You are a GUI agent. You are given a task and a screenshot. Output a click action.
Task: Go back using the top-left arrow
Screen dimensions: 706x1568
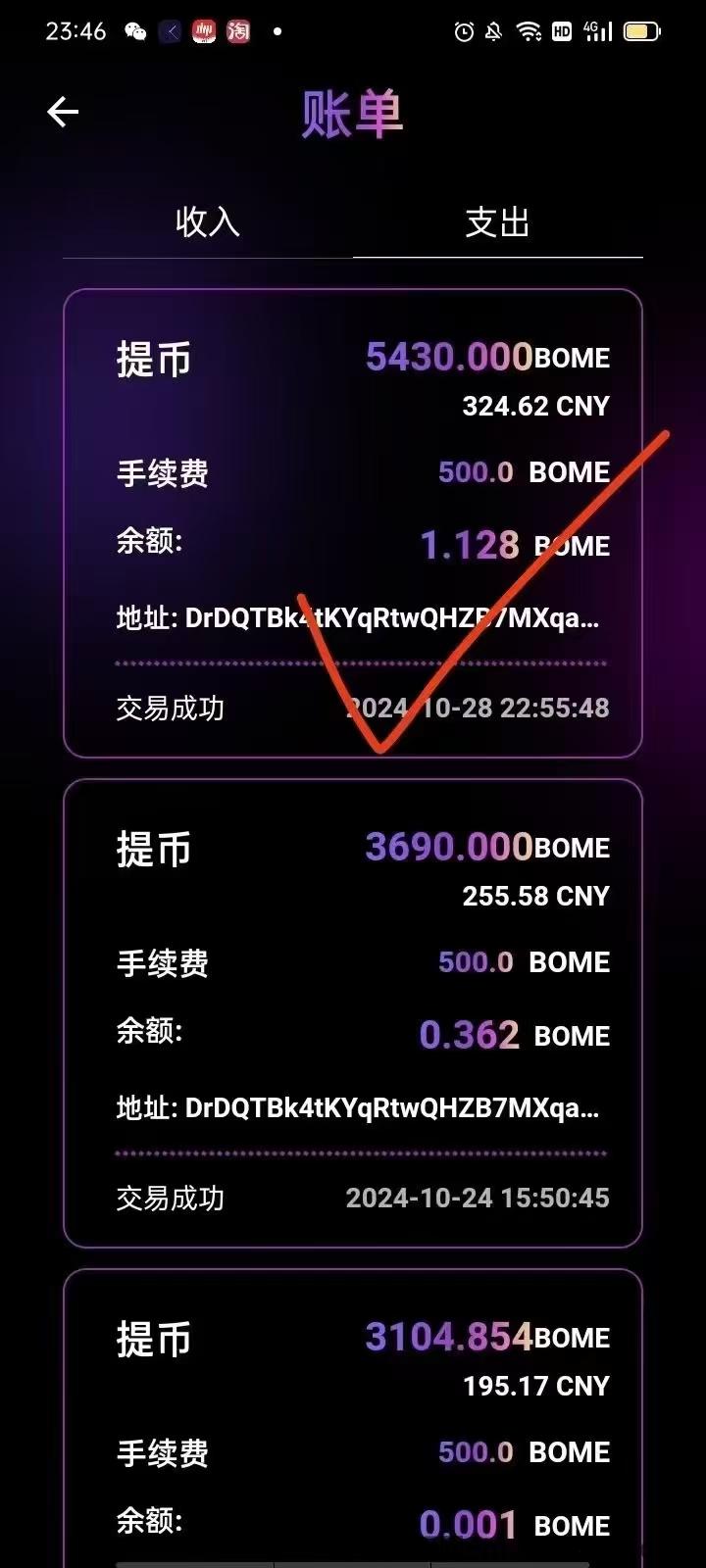tap(63, 112)
